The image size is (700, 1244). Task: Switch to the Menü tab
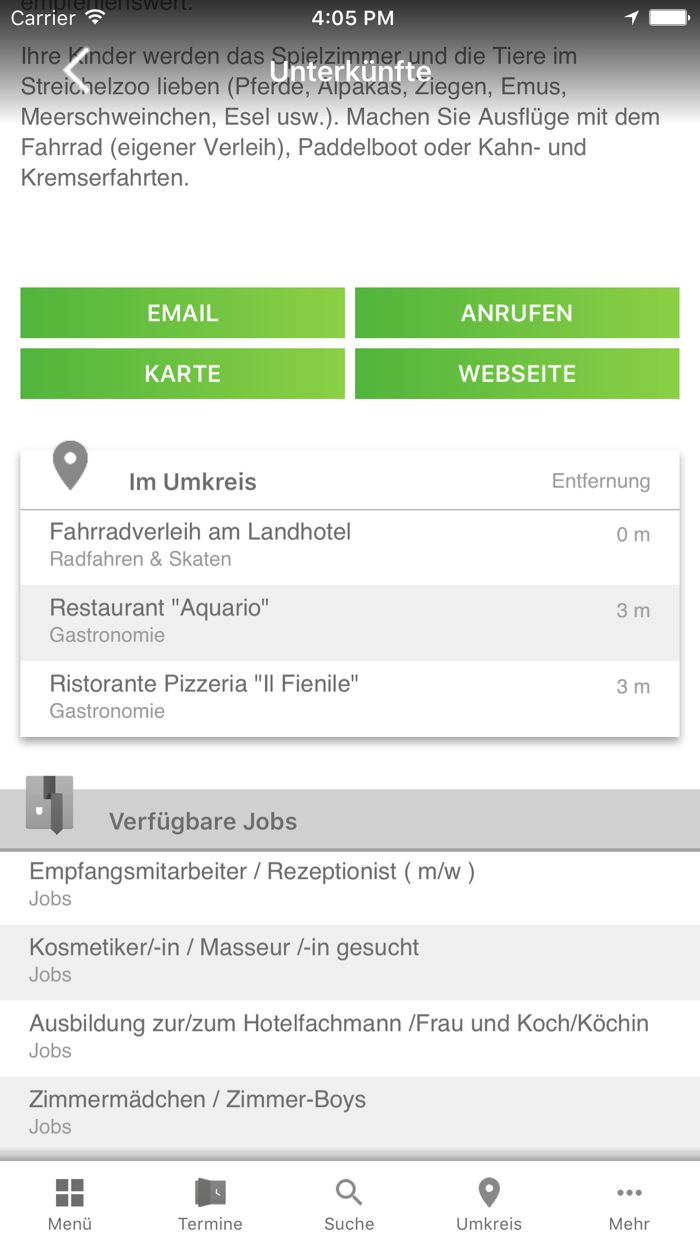(70, 1204)
